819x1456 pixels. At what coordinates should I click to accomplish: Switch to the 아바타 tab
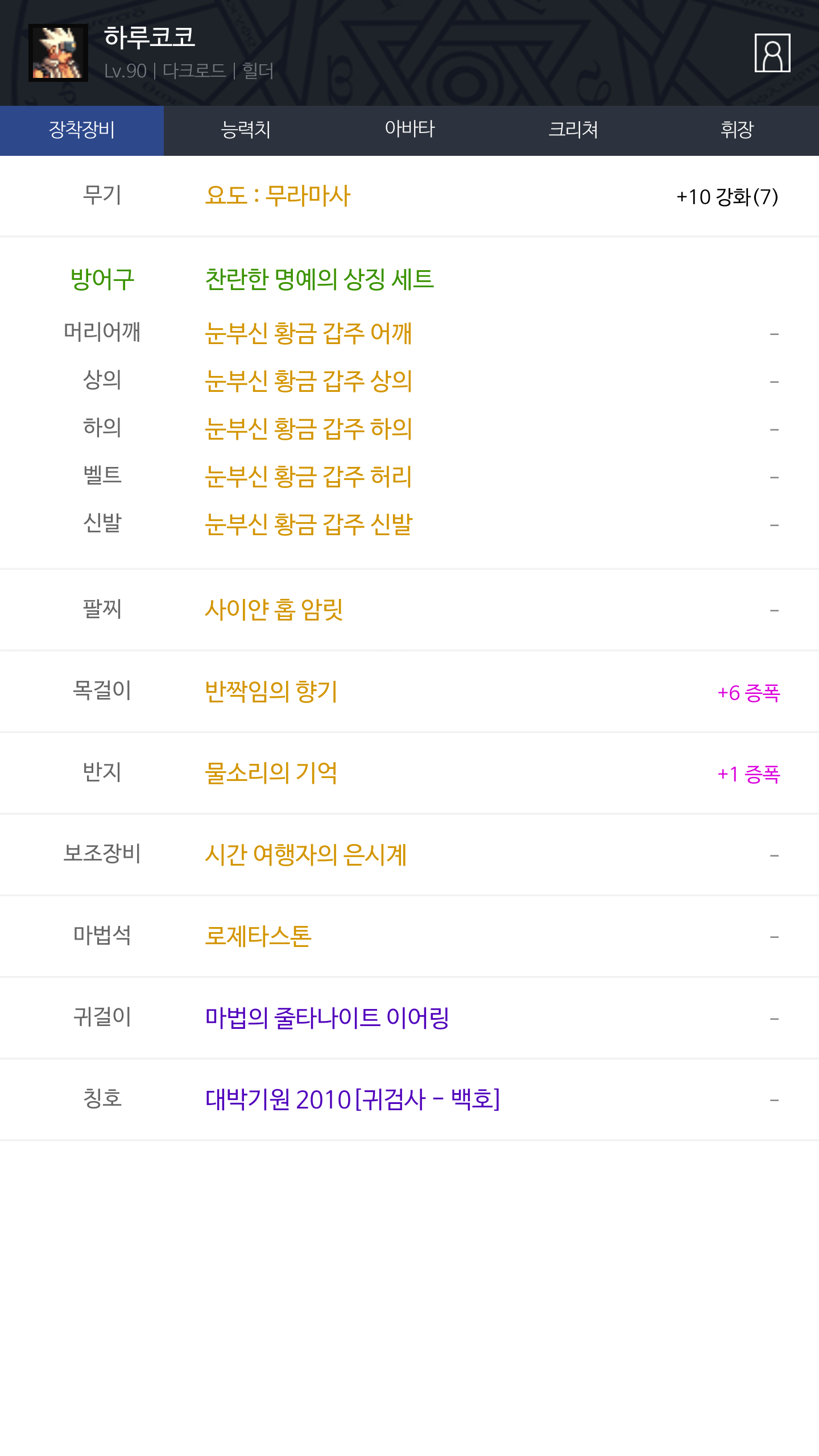(x=409, y=130)
